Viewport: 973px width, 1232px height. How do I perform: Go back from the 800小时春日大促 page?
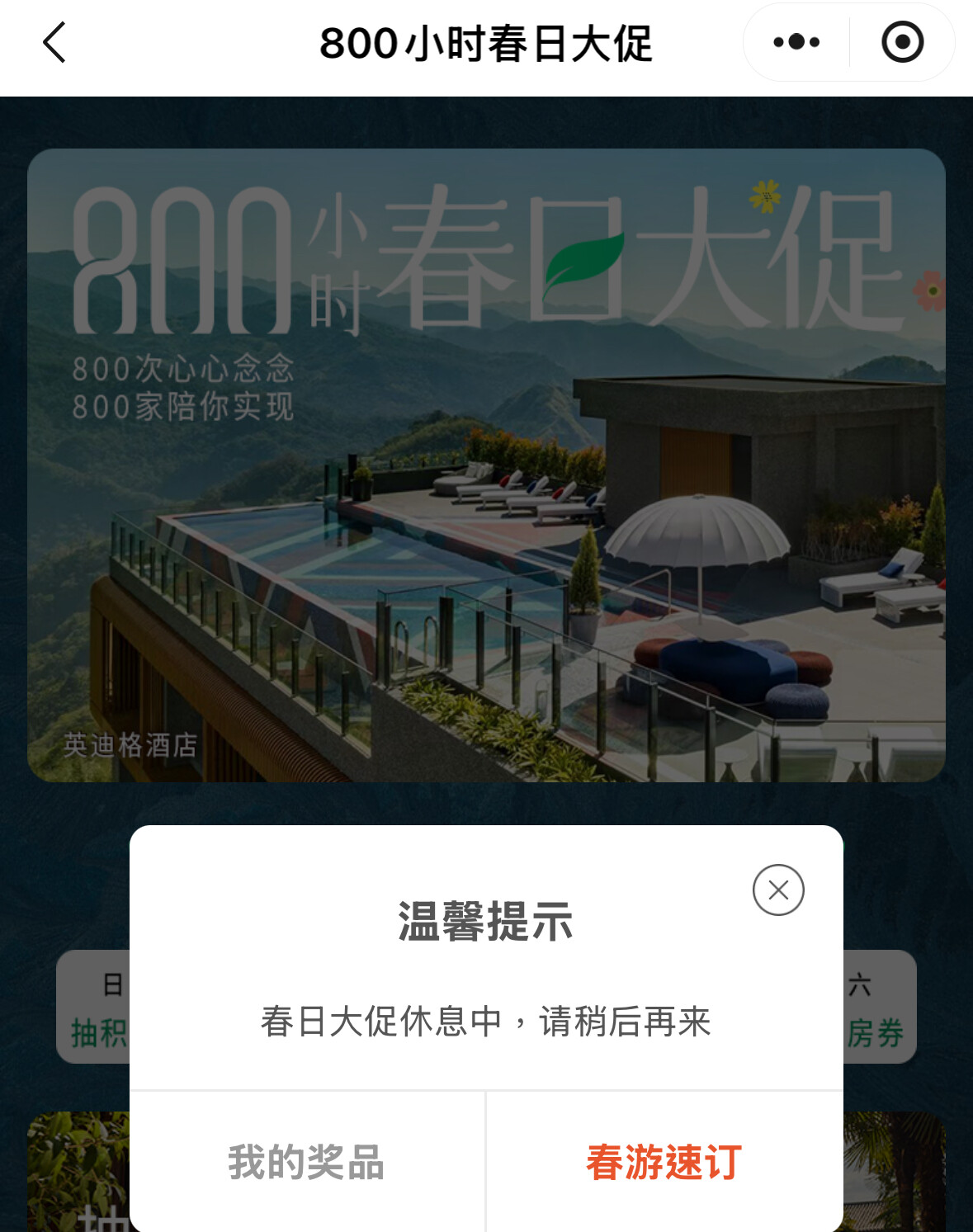[x=54, y=43]
